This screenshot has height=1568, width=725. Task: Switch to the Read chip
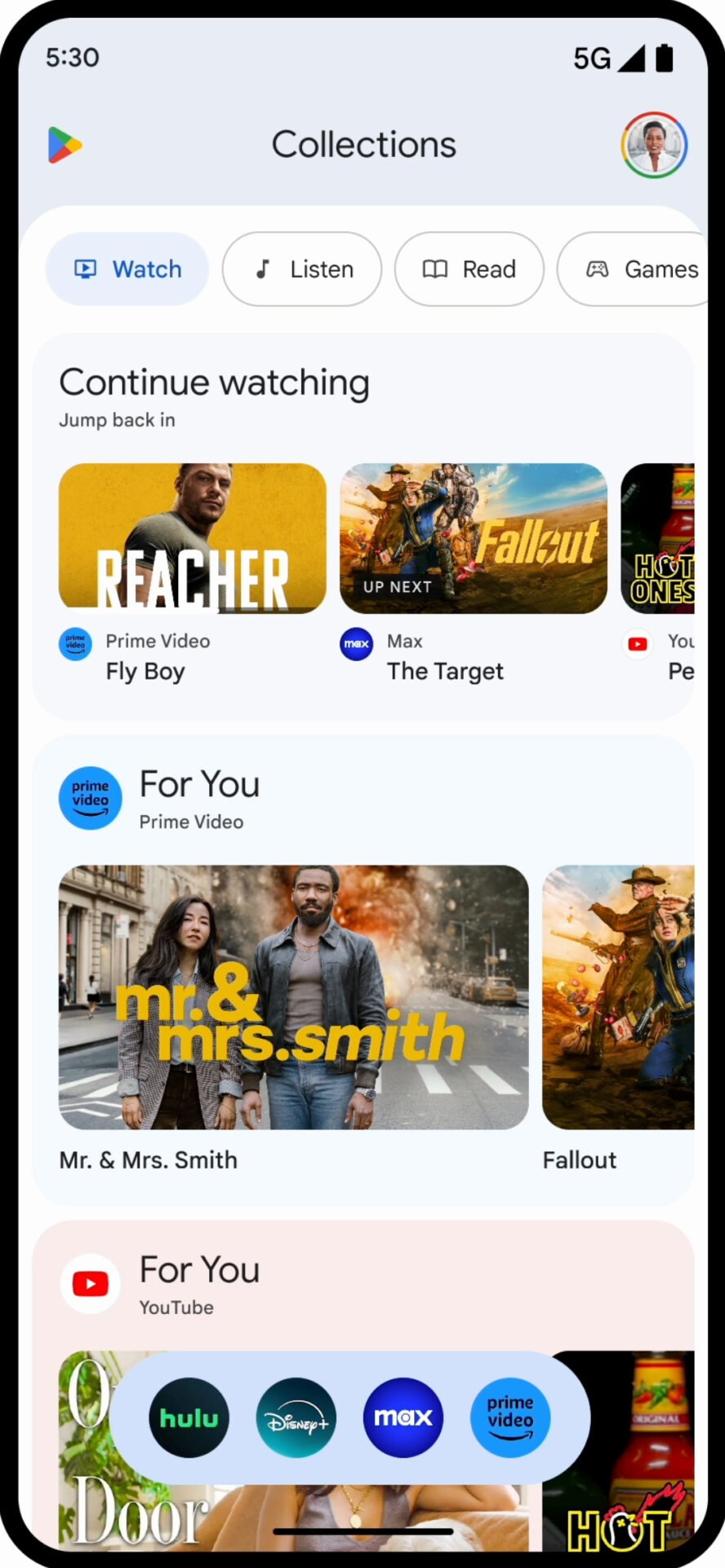[469, 269]
